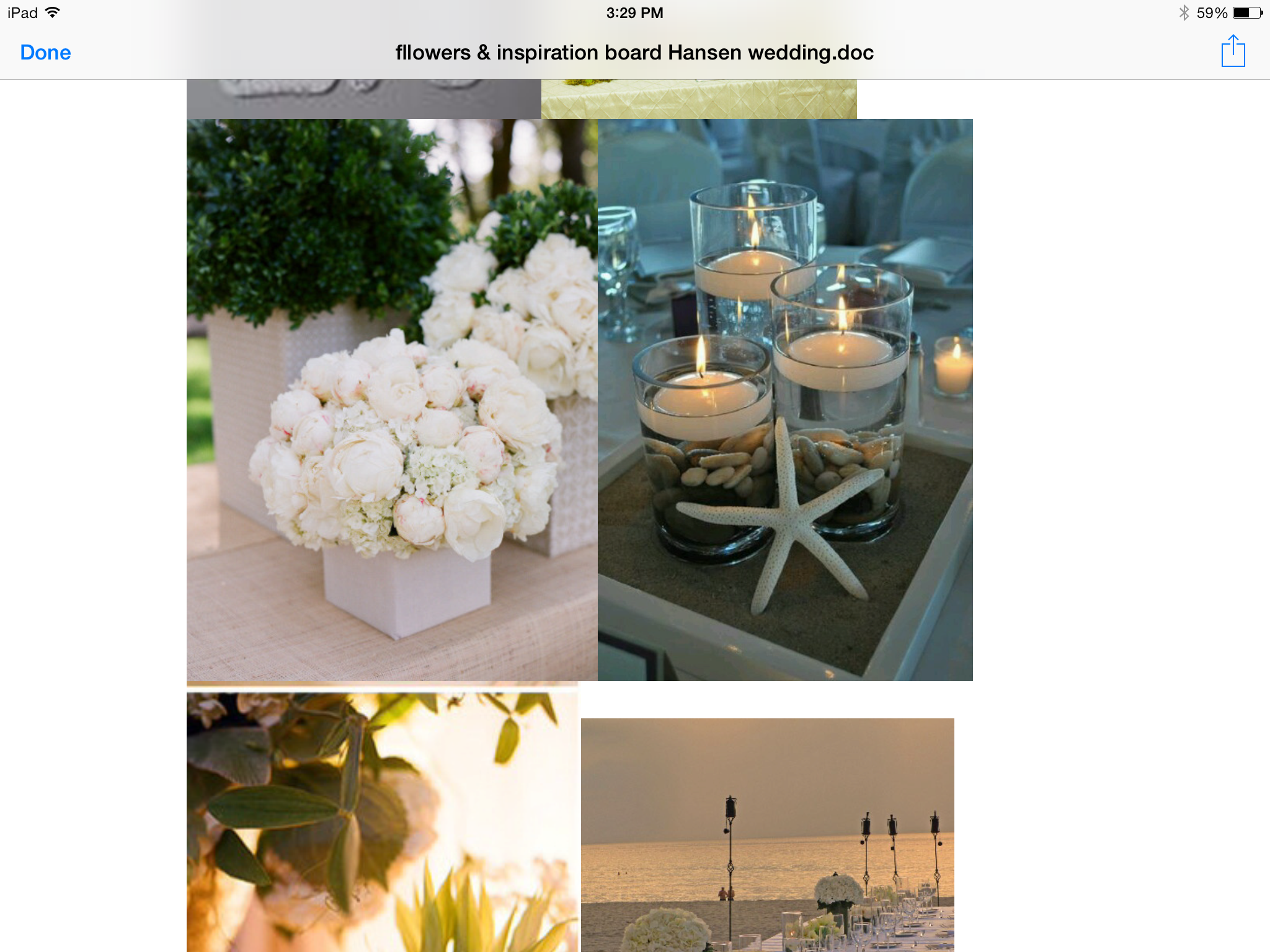1270x952 pixels.
Task: Share the Hansen wedding document
Action: pos(1233,51)
